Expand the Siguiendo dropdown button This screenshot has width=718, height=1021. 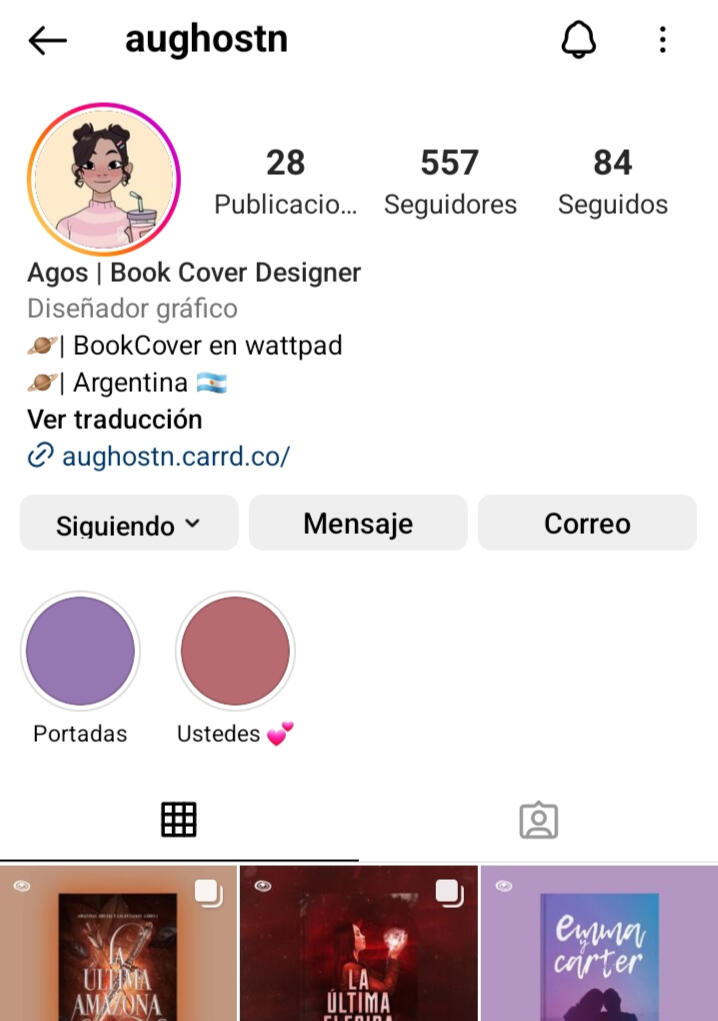tap(129, 524)
